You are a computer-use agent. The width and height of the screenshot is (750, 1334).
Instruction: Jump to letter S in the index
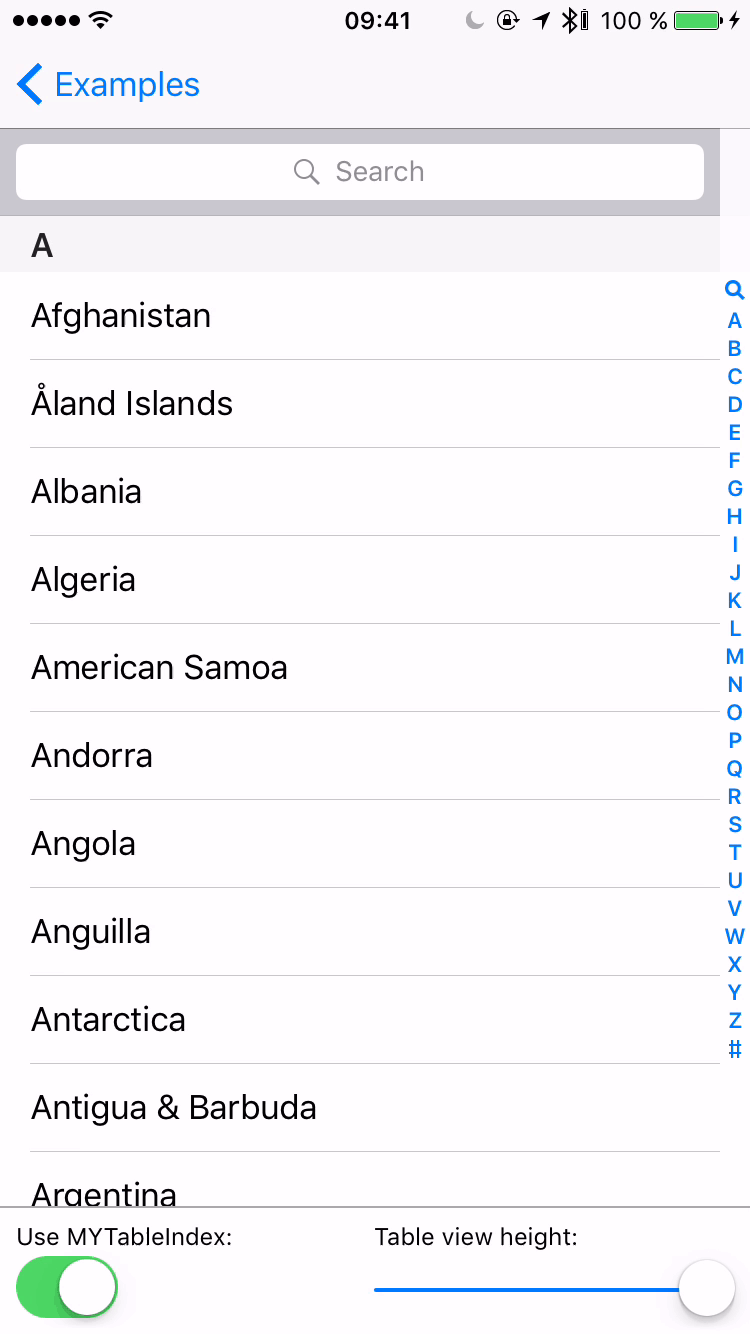point(735,825)
